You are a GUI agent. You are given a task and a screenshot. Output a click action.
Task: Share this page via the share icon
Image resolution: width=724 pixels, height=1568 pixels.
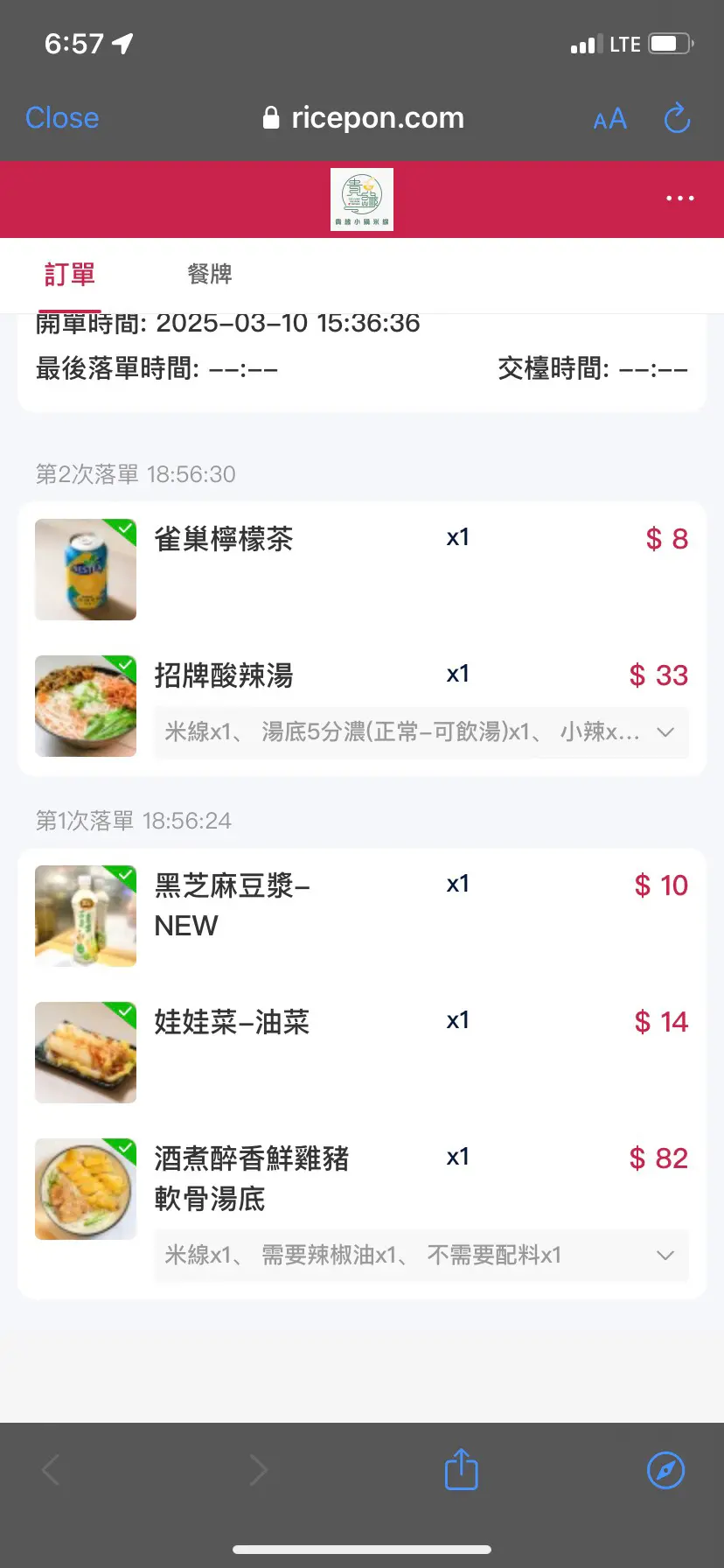[461, 1470]
